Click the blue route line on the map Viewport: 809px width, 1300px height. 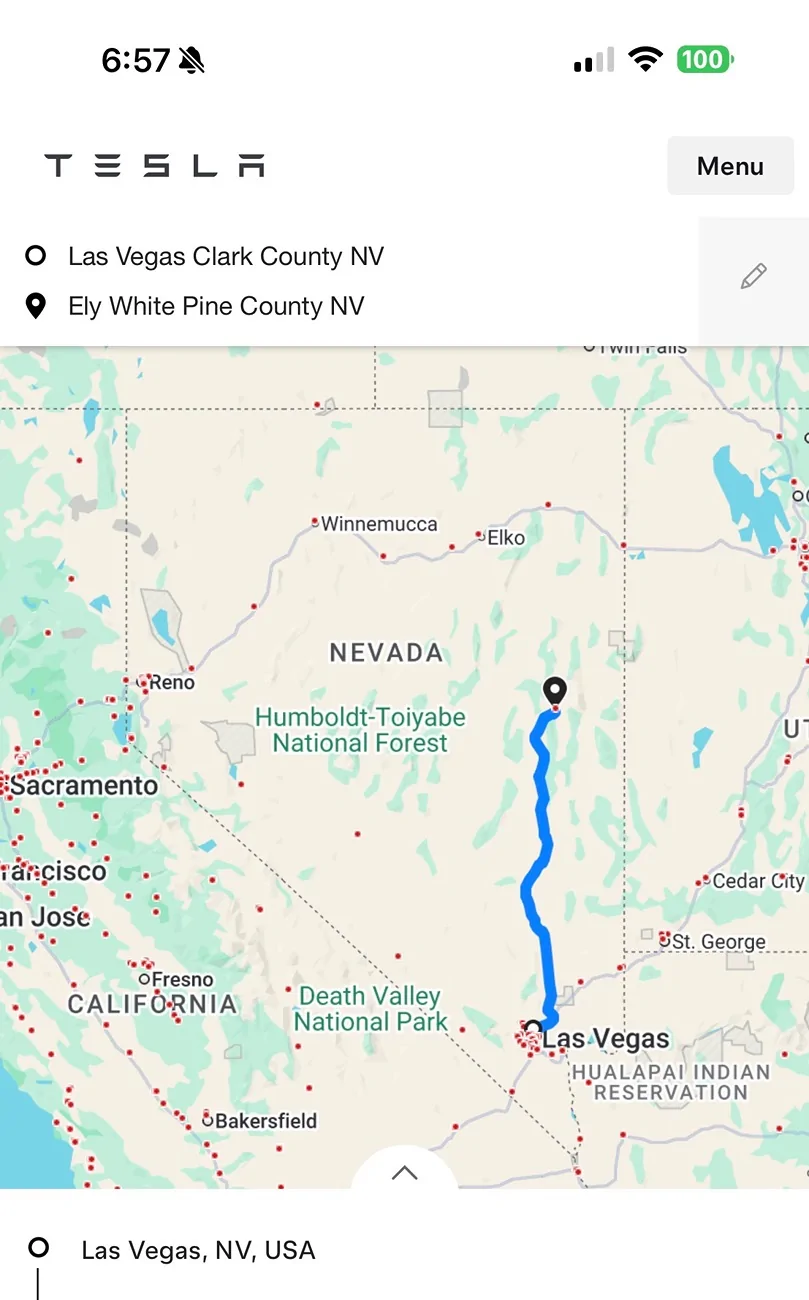point(540,860)
